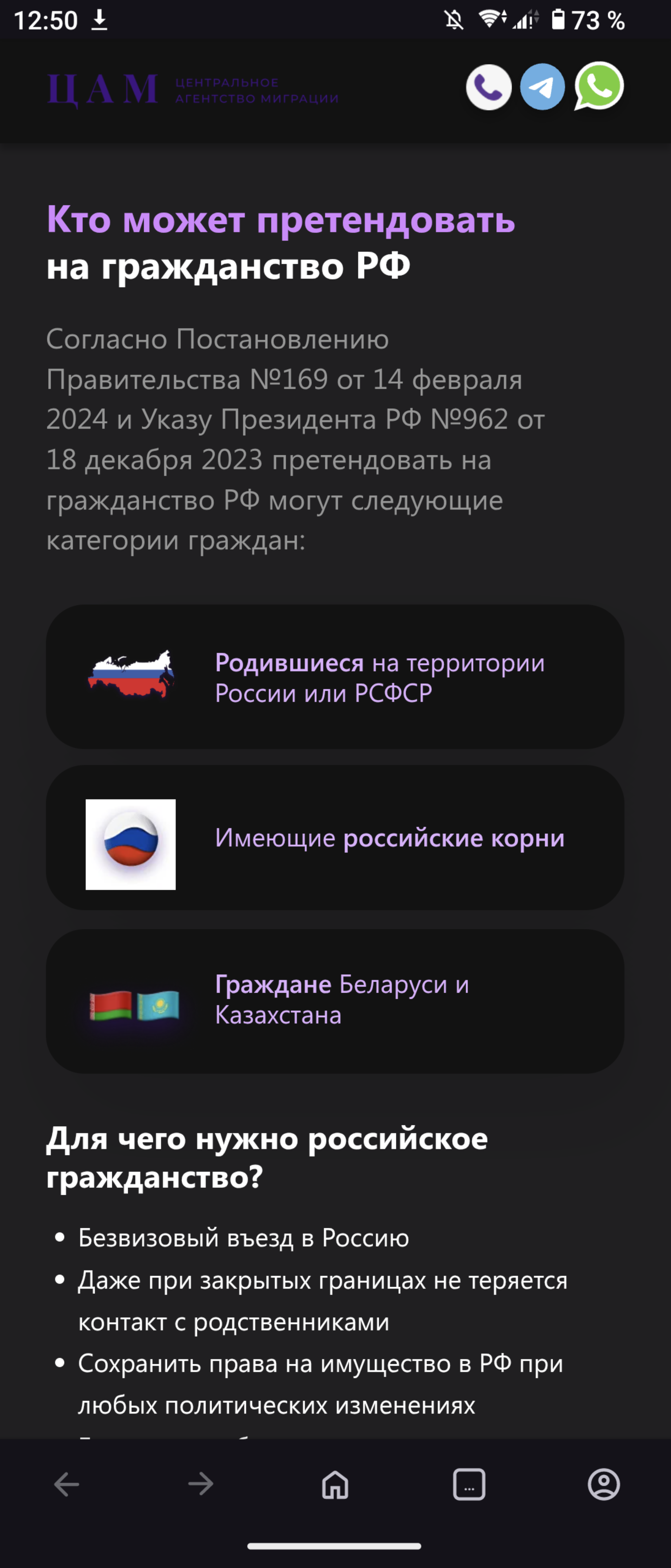Open the Telegram contact icon
Viewport: 671px width, 1568px height.
[542, 87]
